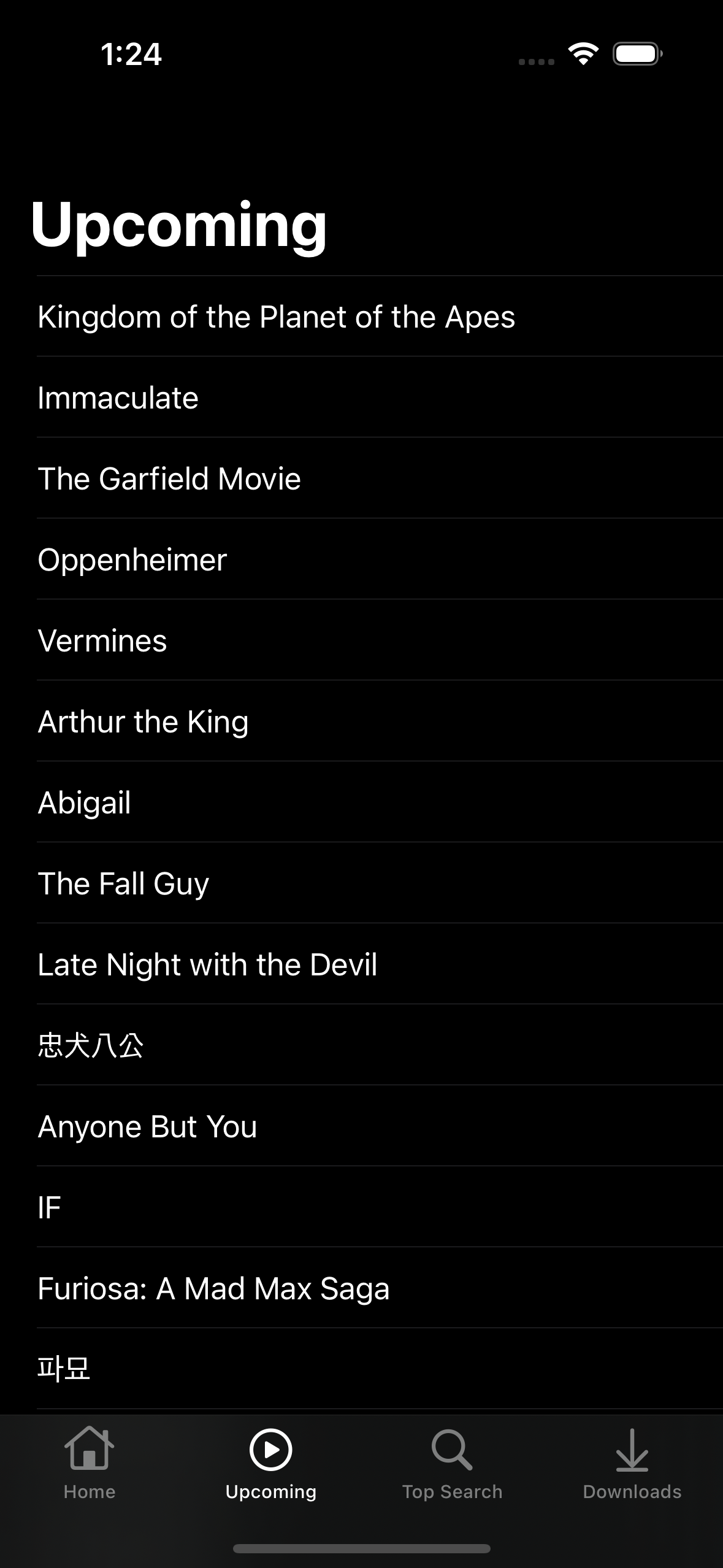This screenshot has width=723, height=1568.
Task: Open Furiosa: A Mad Max Saga
Action: [x=361, y=1288]
